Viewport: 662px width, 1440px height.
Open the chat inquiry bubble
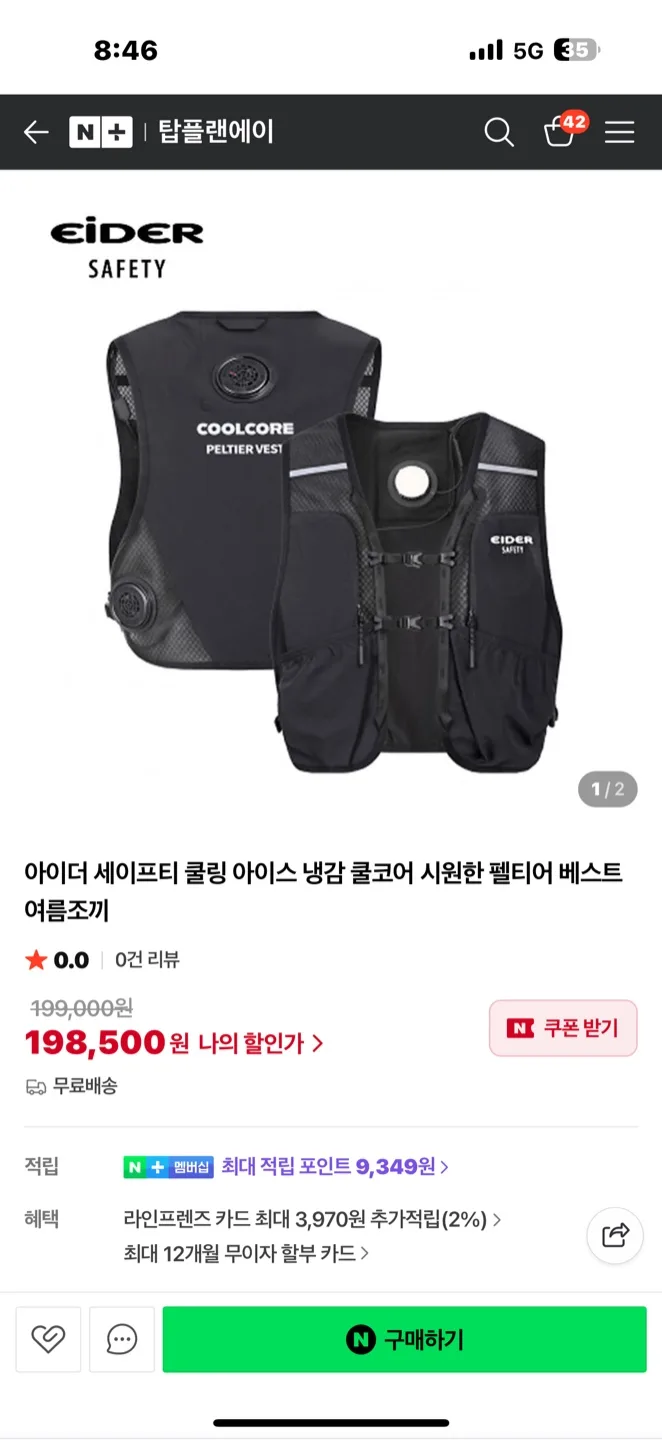tap(122, 1339)
